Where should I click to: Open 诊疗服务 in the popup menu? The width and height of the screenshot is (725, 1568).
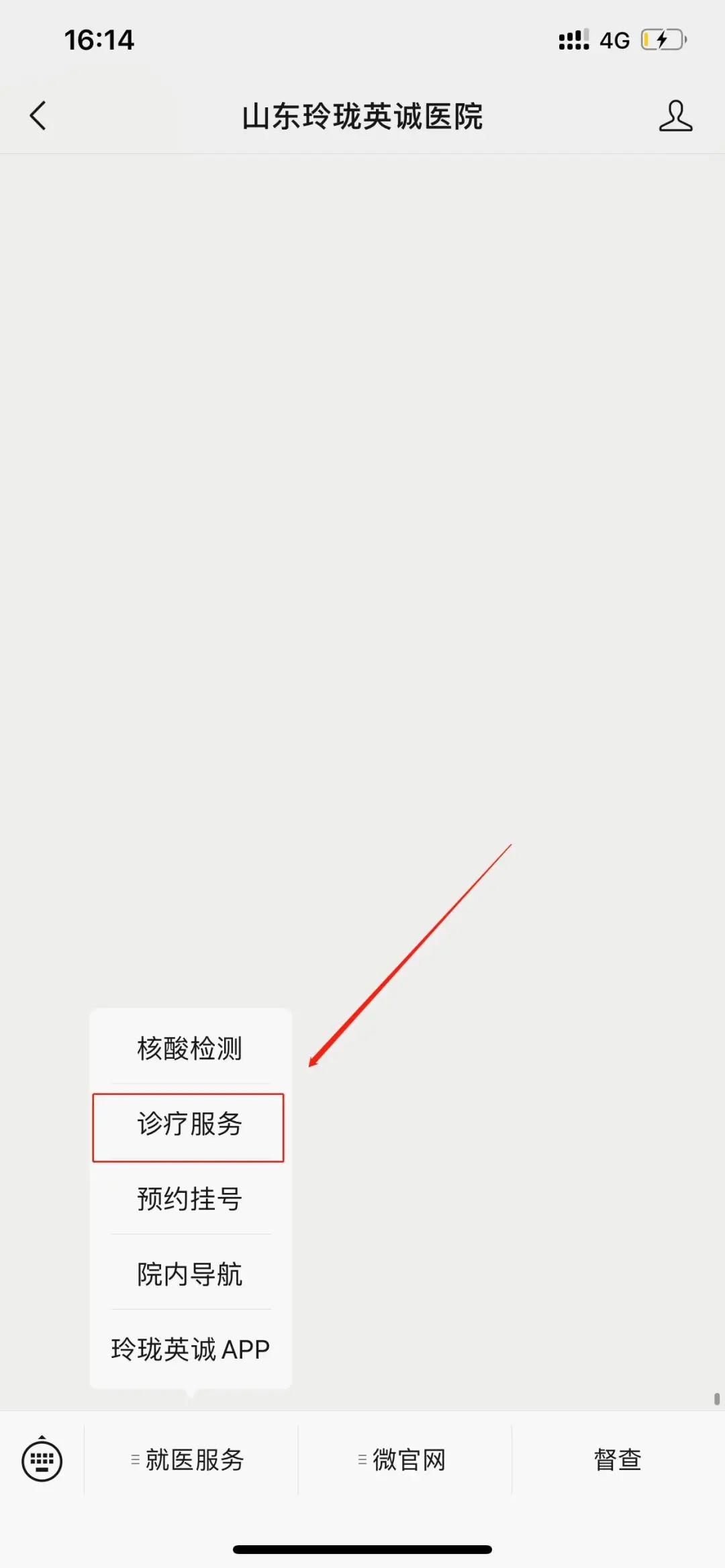coord(189,1125)
